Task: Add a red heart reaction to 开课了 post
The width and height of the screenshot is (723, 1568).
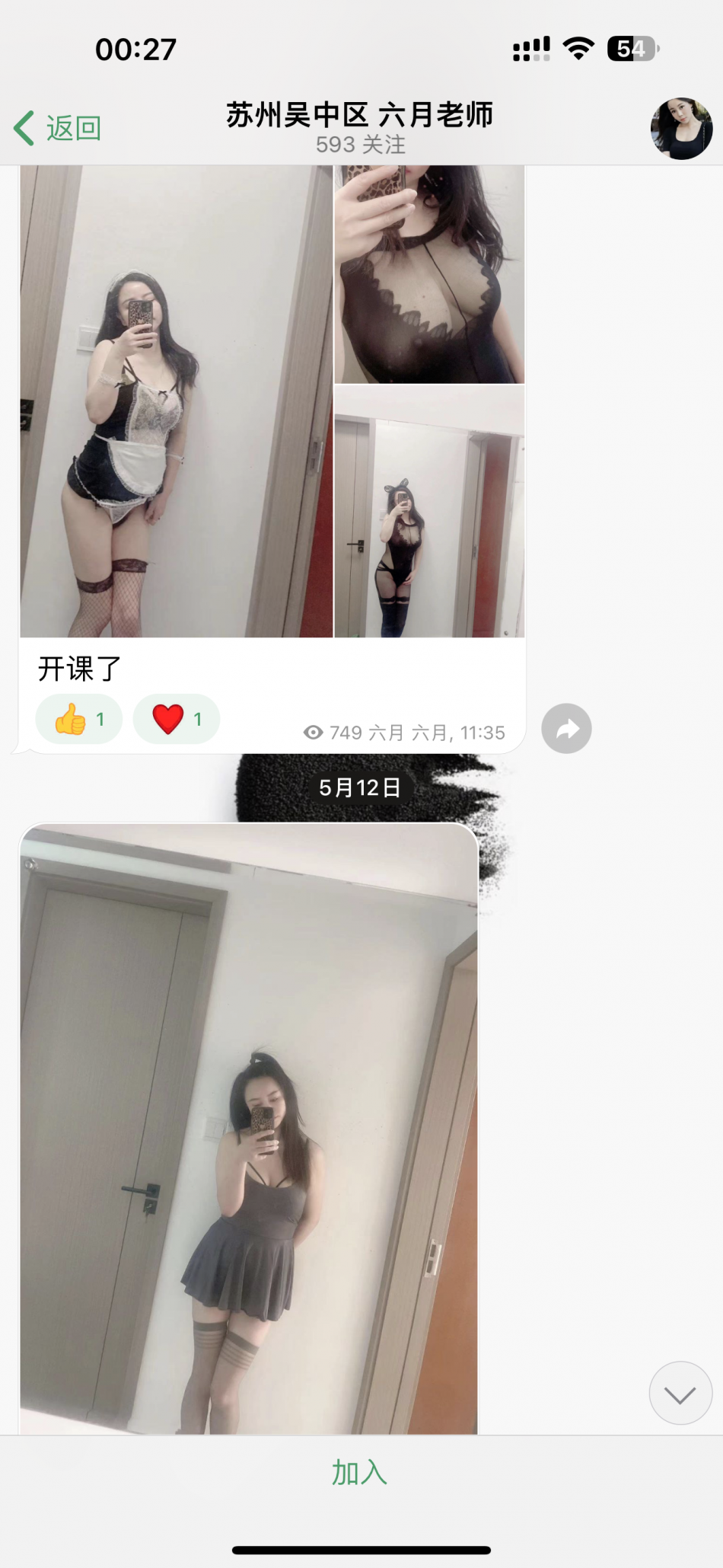Action: [x=177, y=719]
